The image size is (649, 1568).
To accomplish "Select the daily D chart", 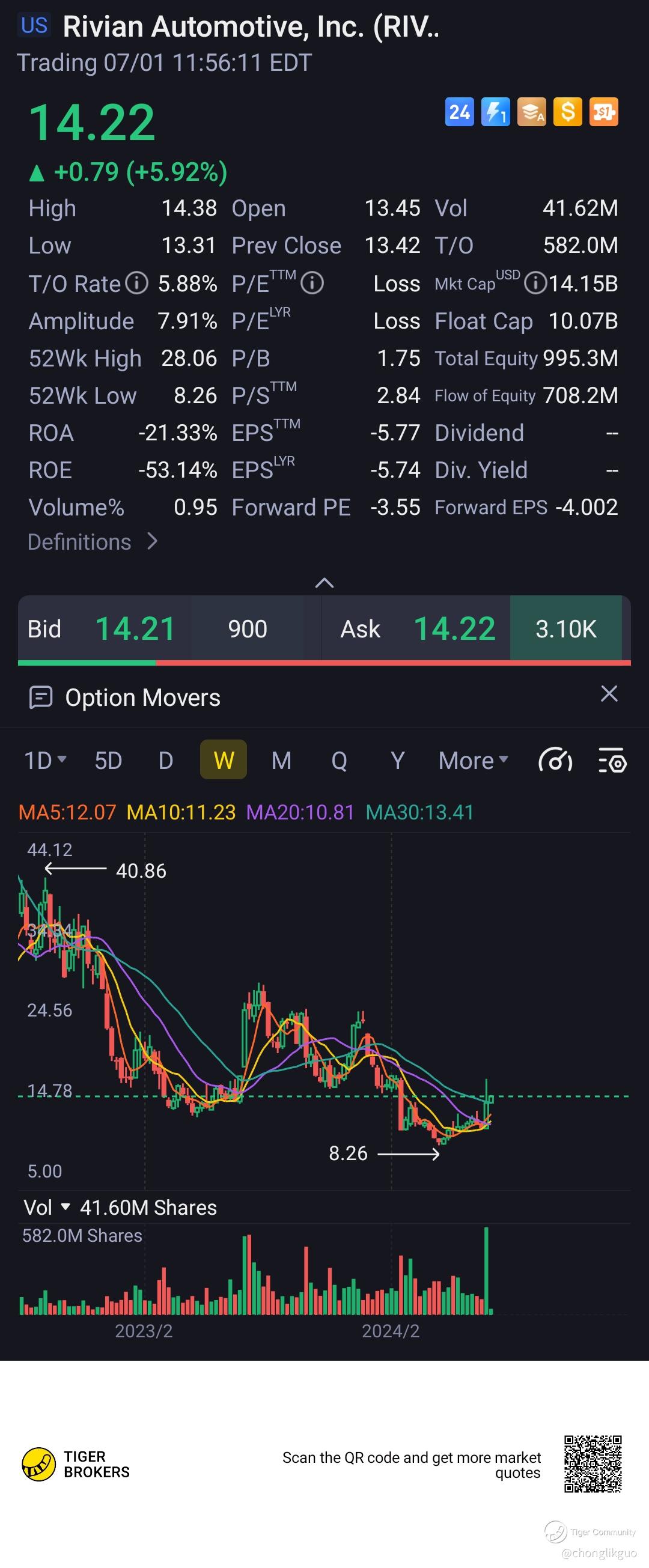I will [x=166, y=761].
